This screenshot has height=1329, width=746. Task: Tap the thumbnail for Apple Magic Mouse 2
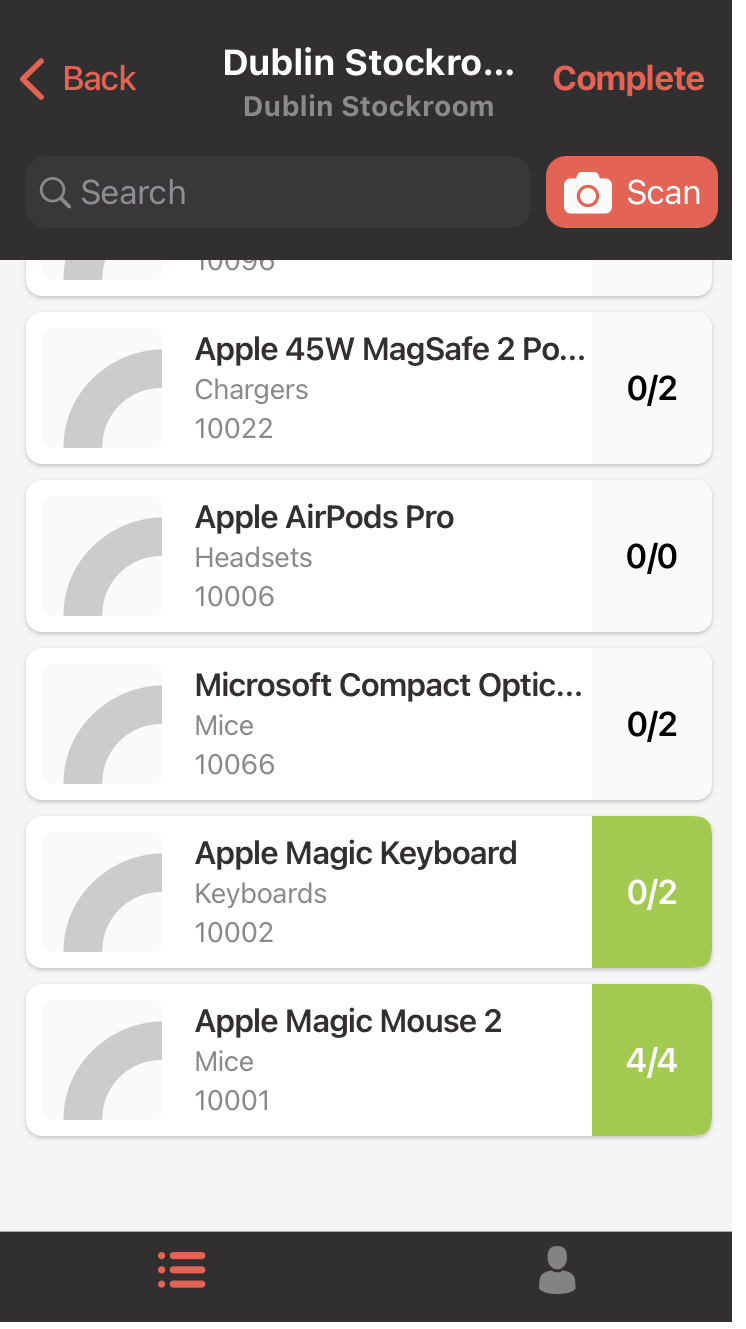tap(101, 1060)
